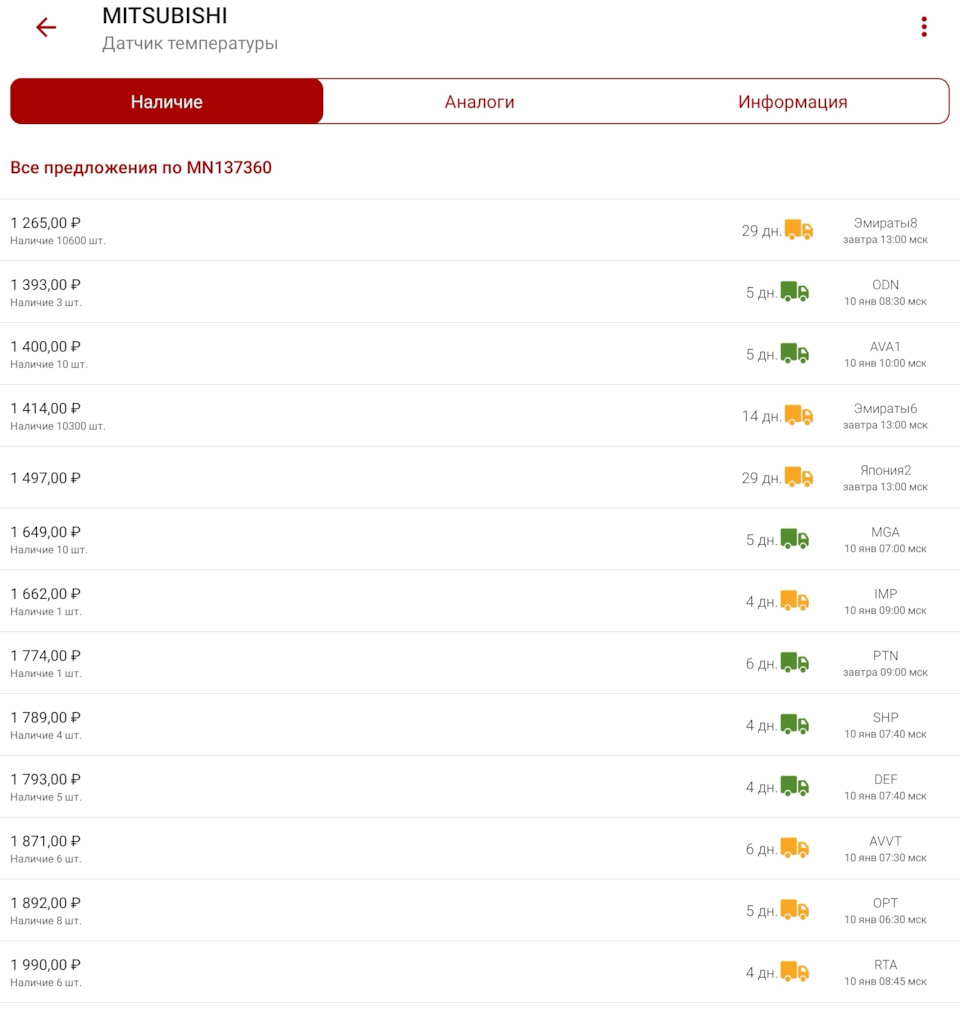
Task: Switch to the Аналоги tab
Action: [x=479, y=102]
